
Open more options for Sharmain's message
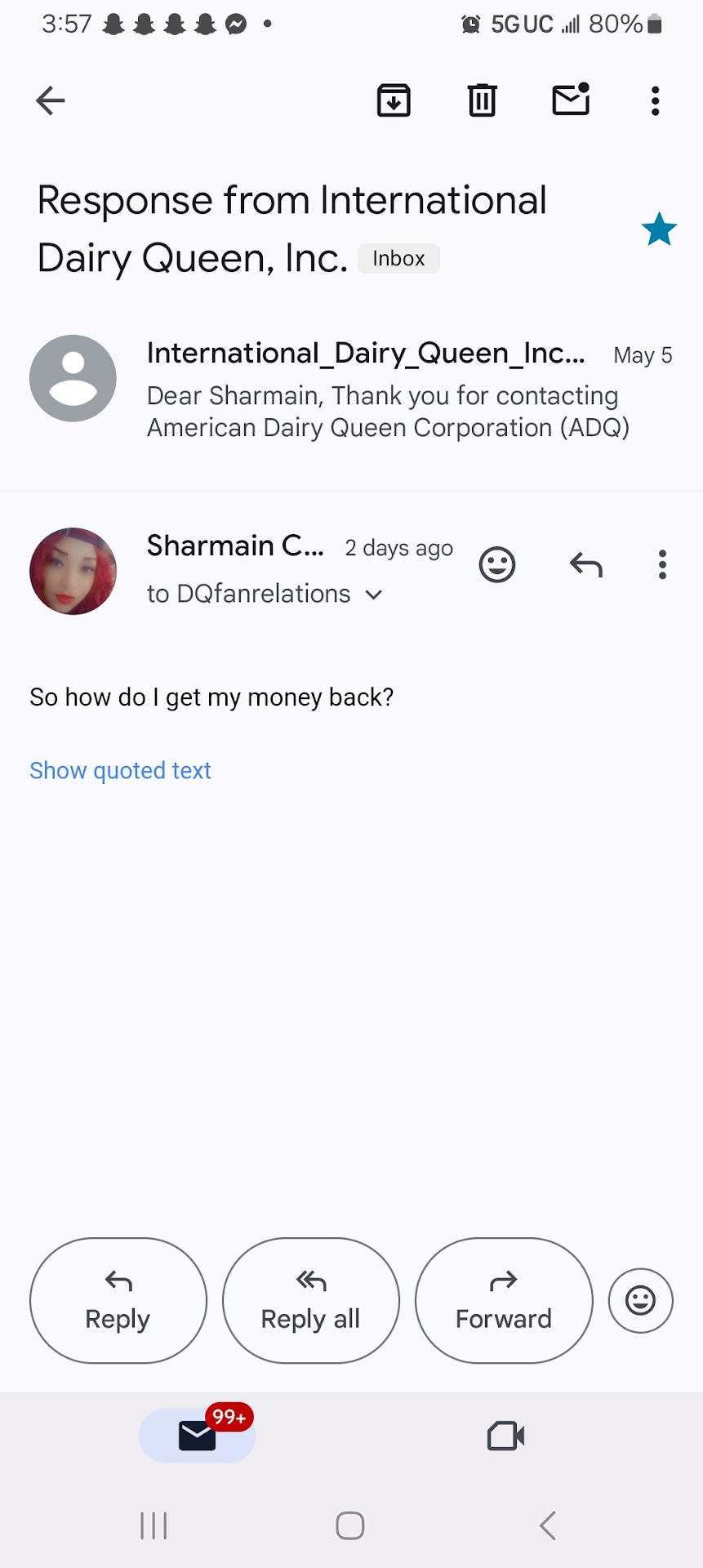coord(662,564)
